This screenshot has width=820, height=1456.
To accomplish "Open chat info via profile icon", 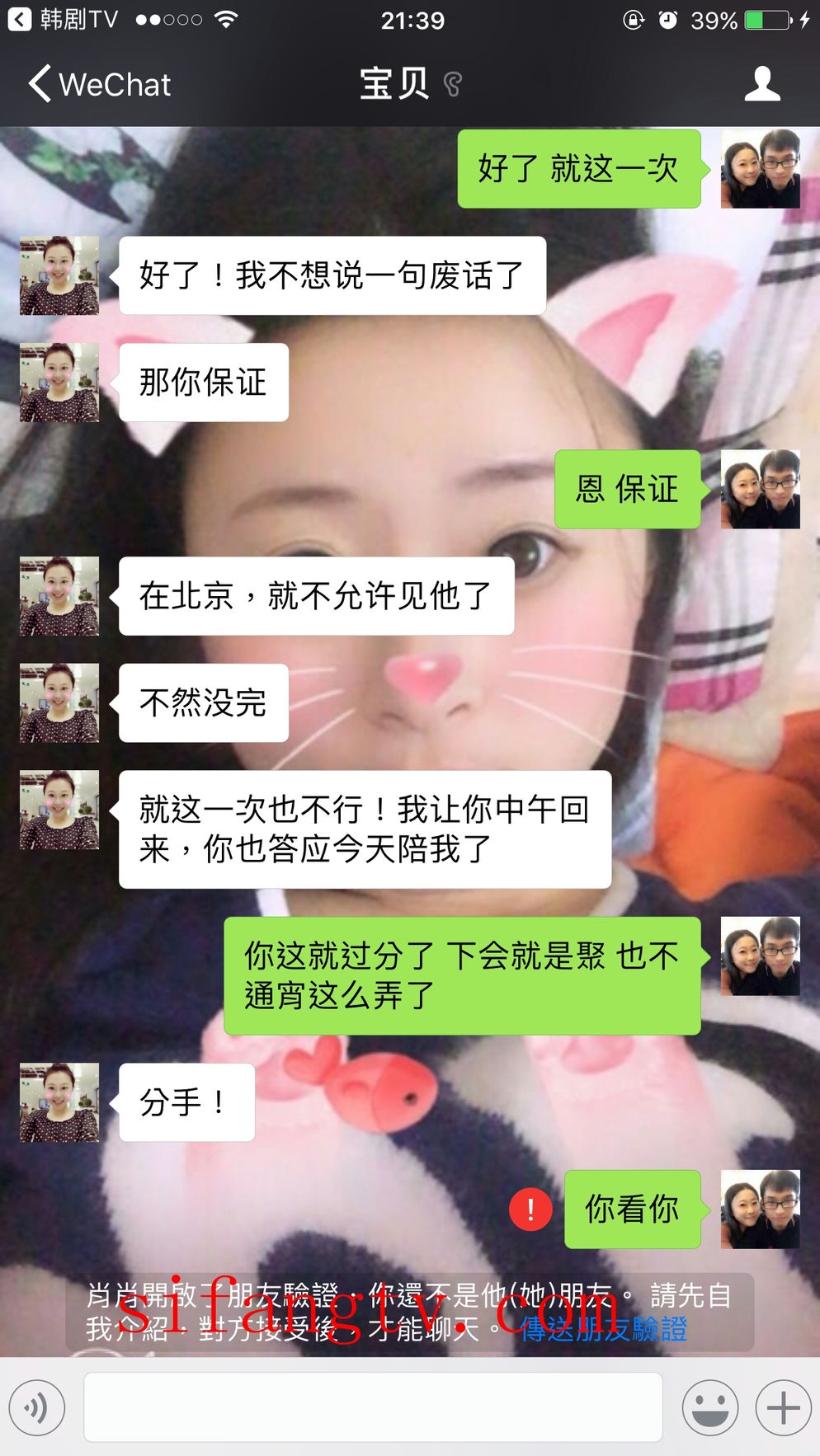I will (x=761, y=84).
